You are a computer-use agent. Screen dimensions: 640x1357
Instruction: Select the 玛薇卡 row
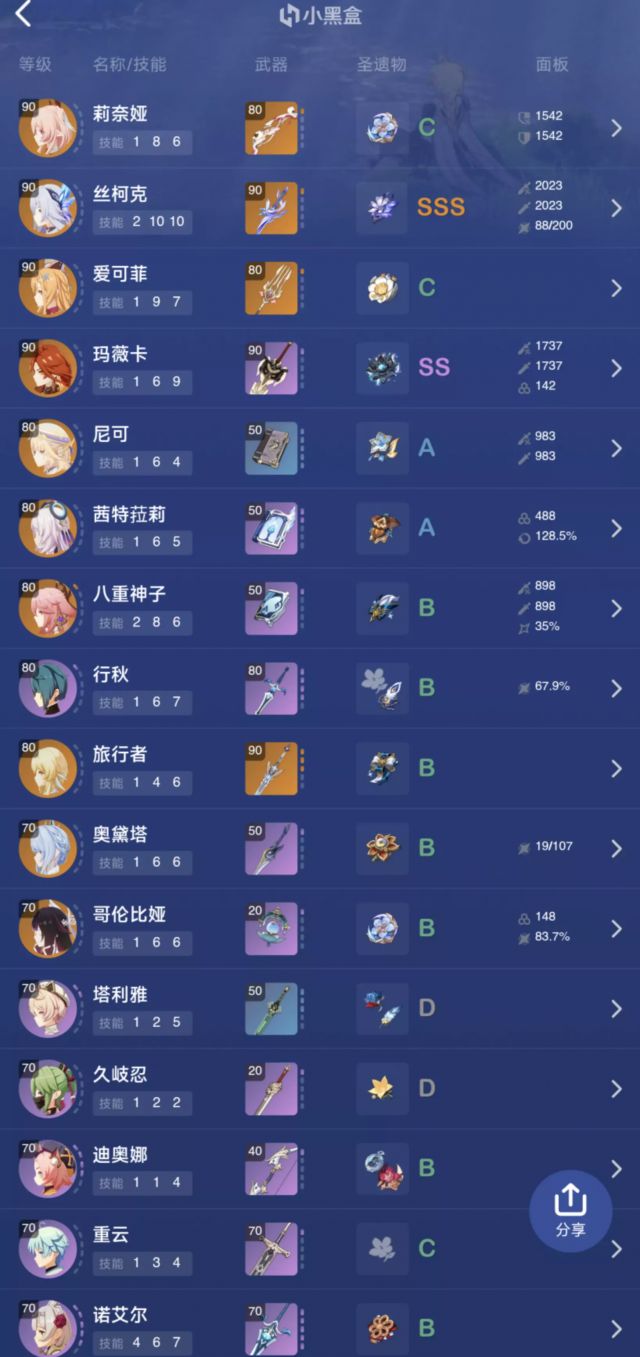320,368
